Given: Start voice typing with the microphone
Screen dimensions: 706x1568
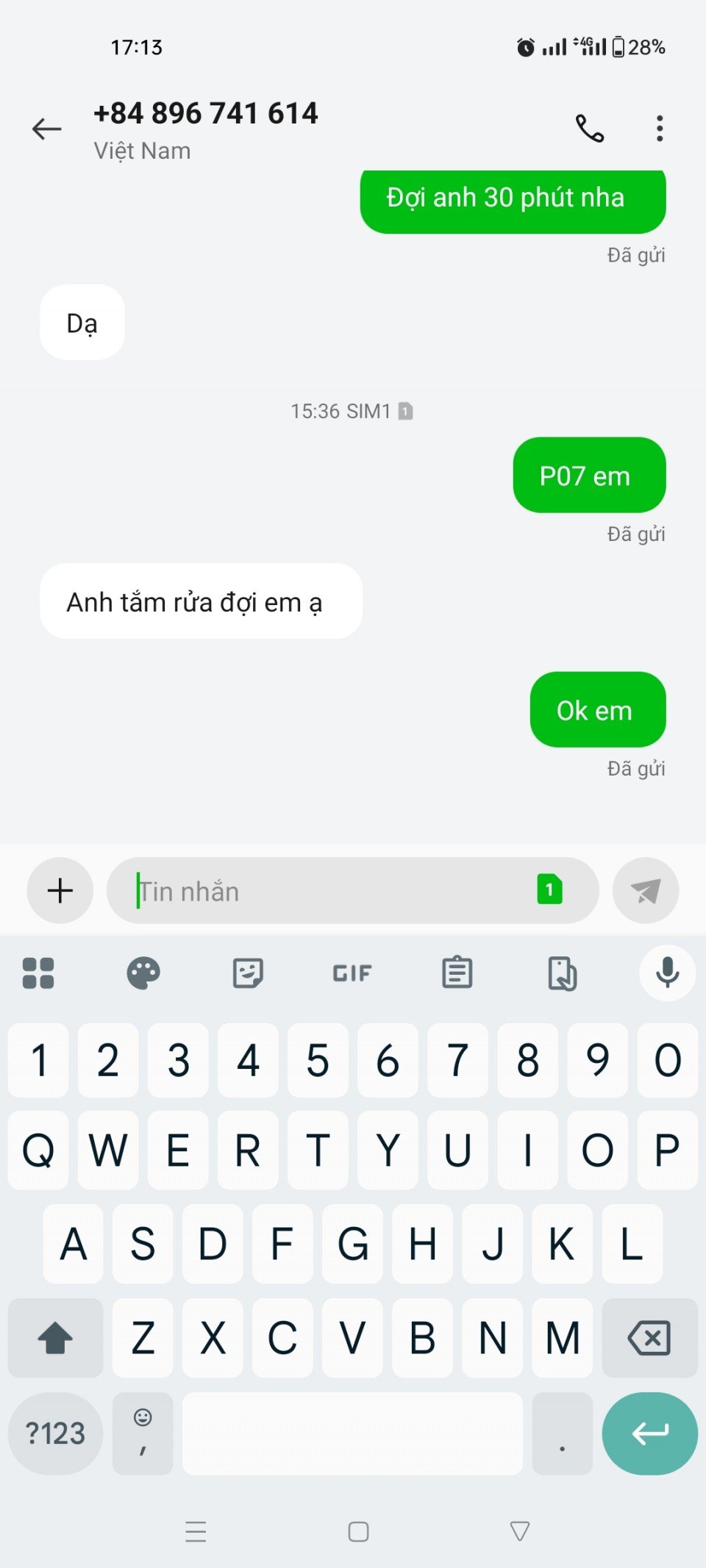Looking at the screenshot, I should click(x=667, y=973).
